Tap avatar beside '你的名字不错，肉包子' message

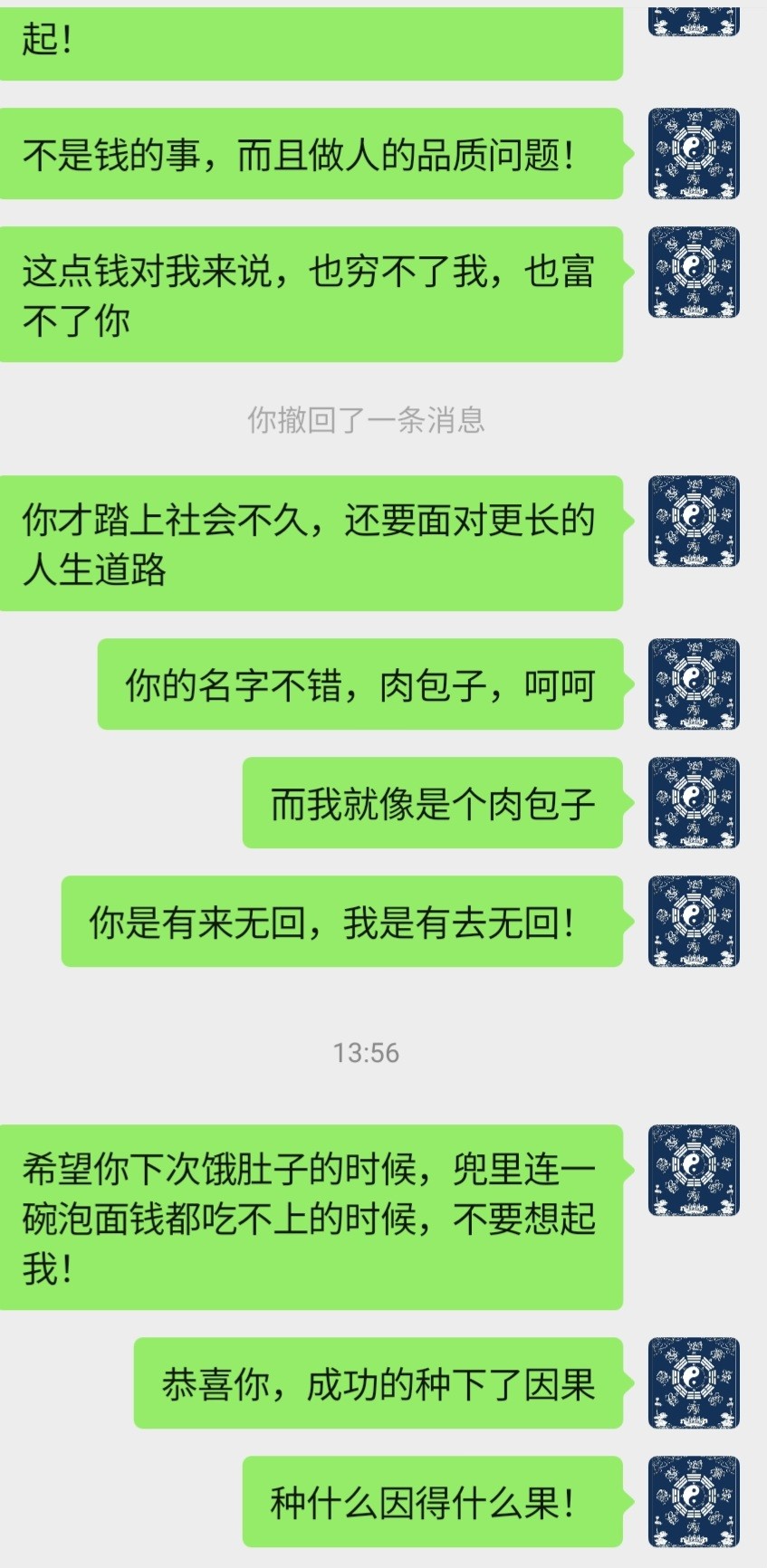(x=694, y=684)
